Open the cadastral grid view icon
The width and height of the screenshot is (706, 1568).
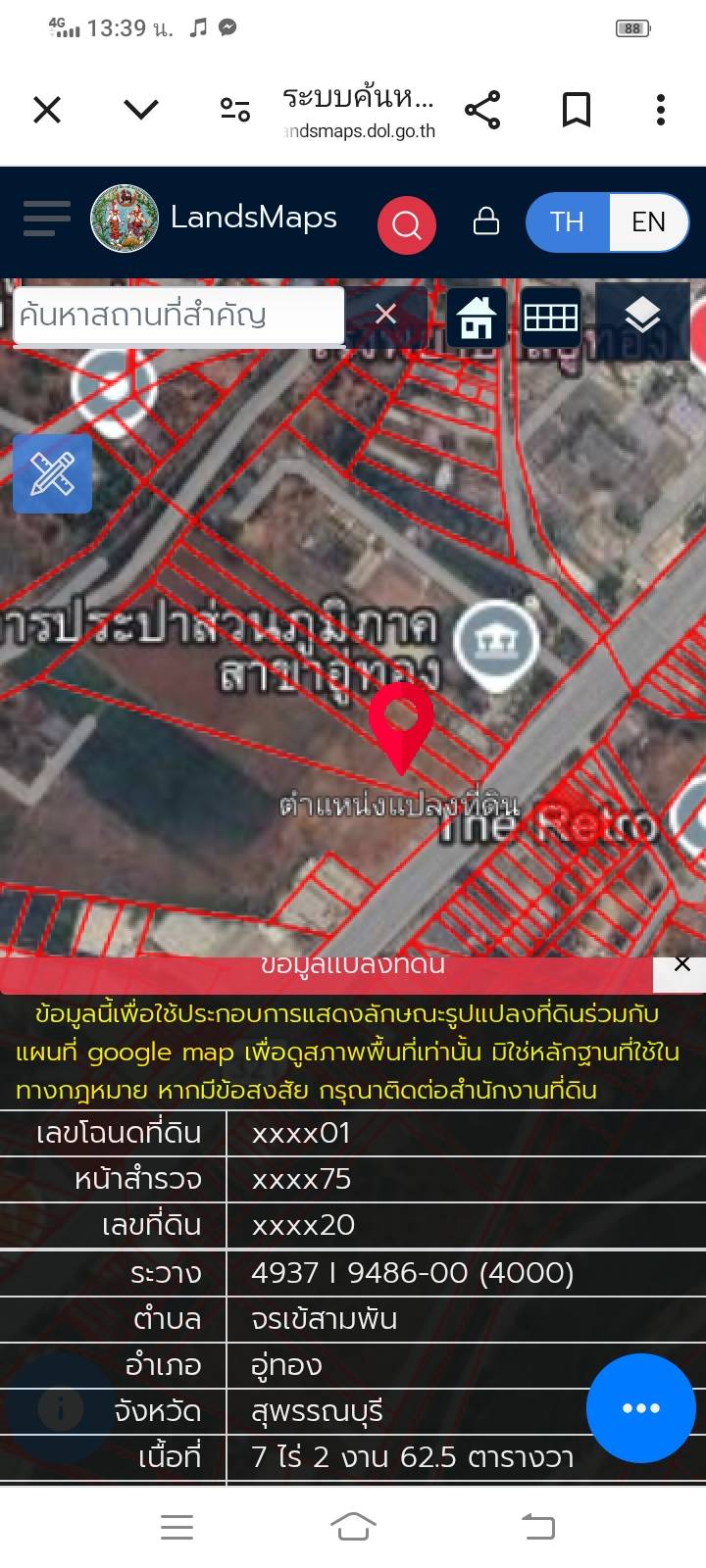(550, 316)
